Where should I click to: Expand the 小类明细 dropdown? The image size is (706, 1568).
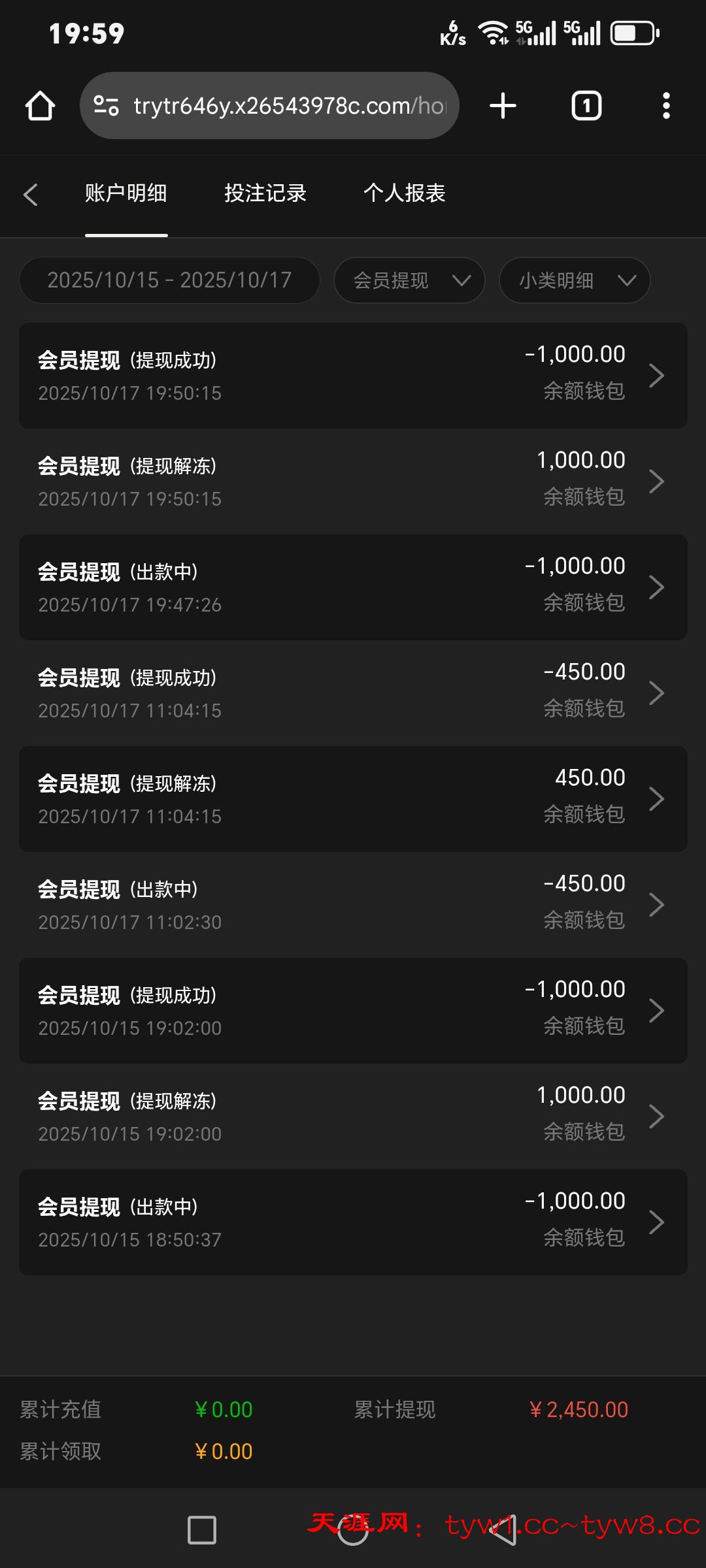coord(575,280)
